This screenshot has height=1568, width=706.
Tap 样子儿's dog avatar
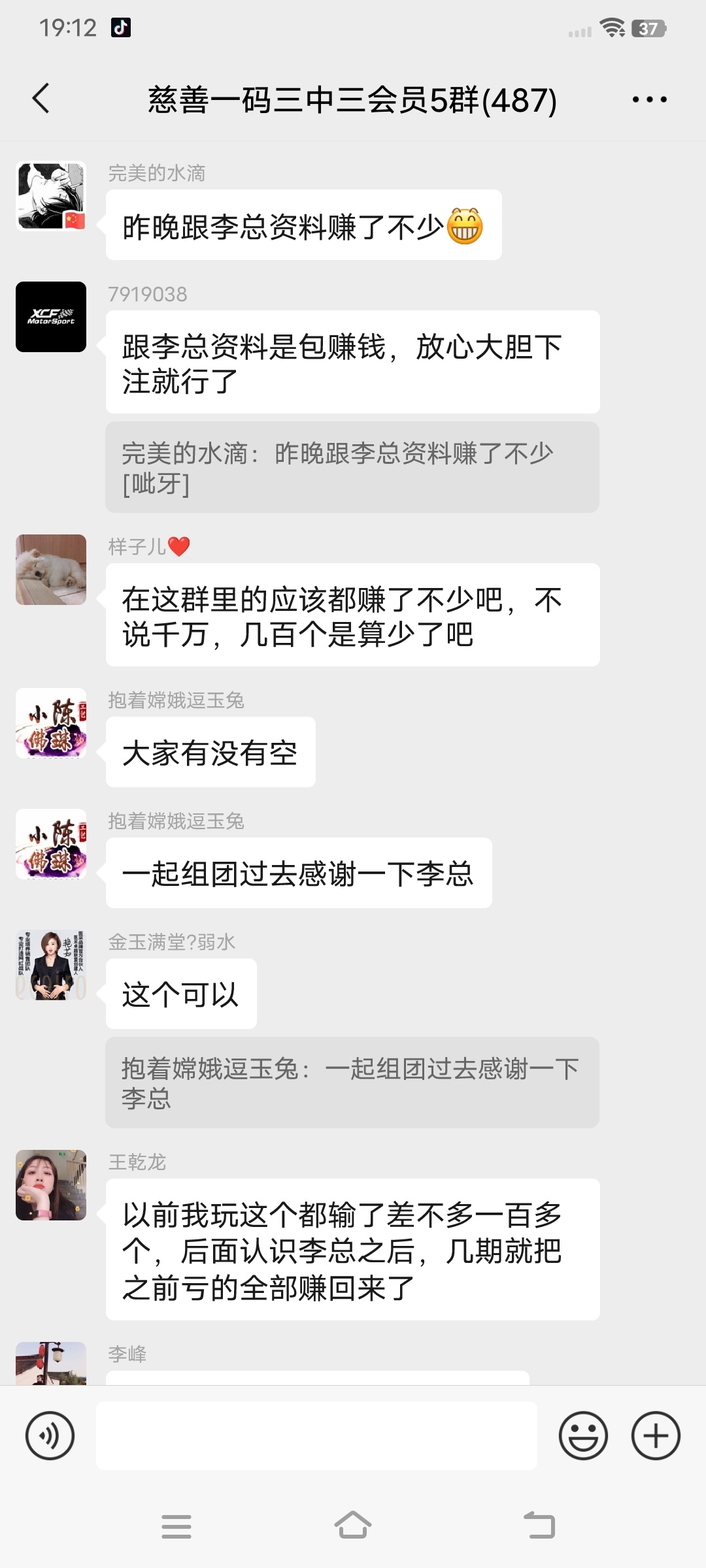51,570
